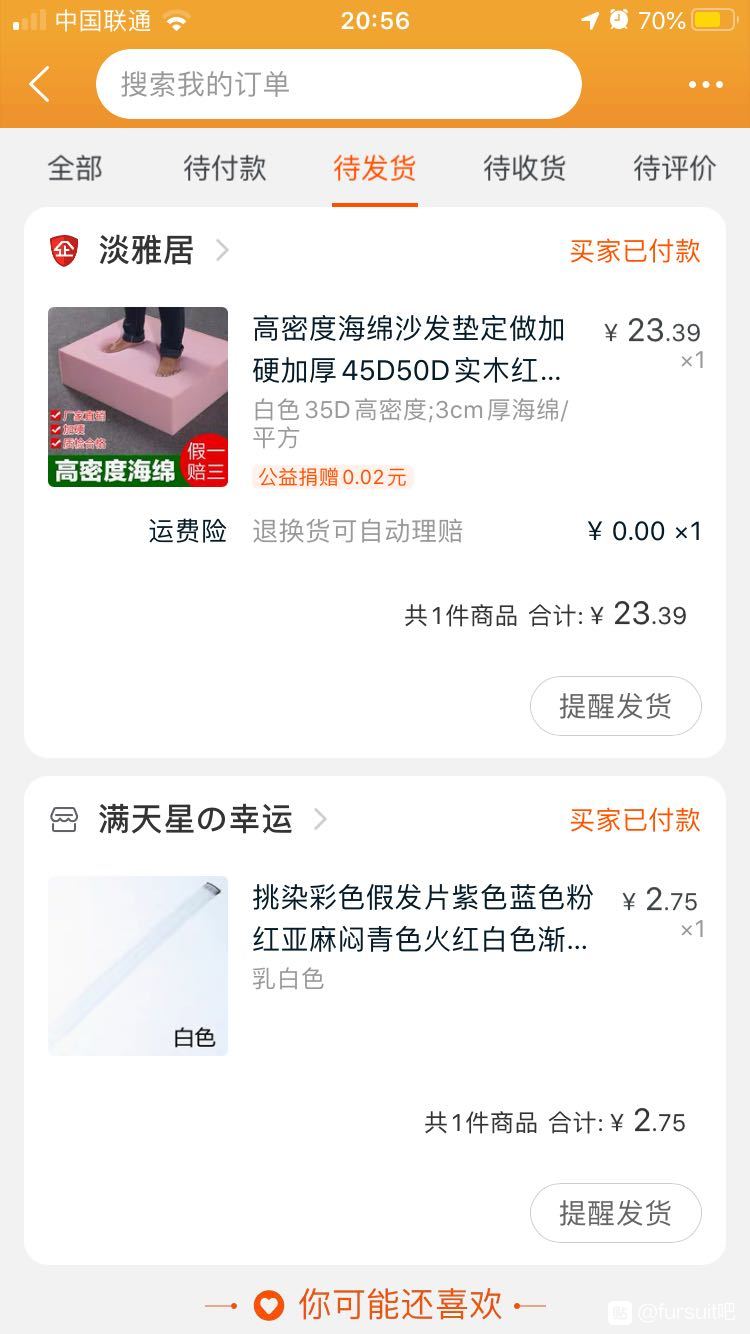This screenshot has height=1334, width=750.
Task: Open the three-dot overflow menu
Action: (705, 85)
